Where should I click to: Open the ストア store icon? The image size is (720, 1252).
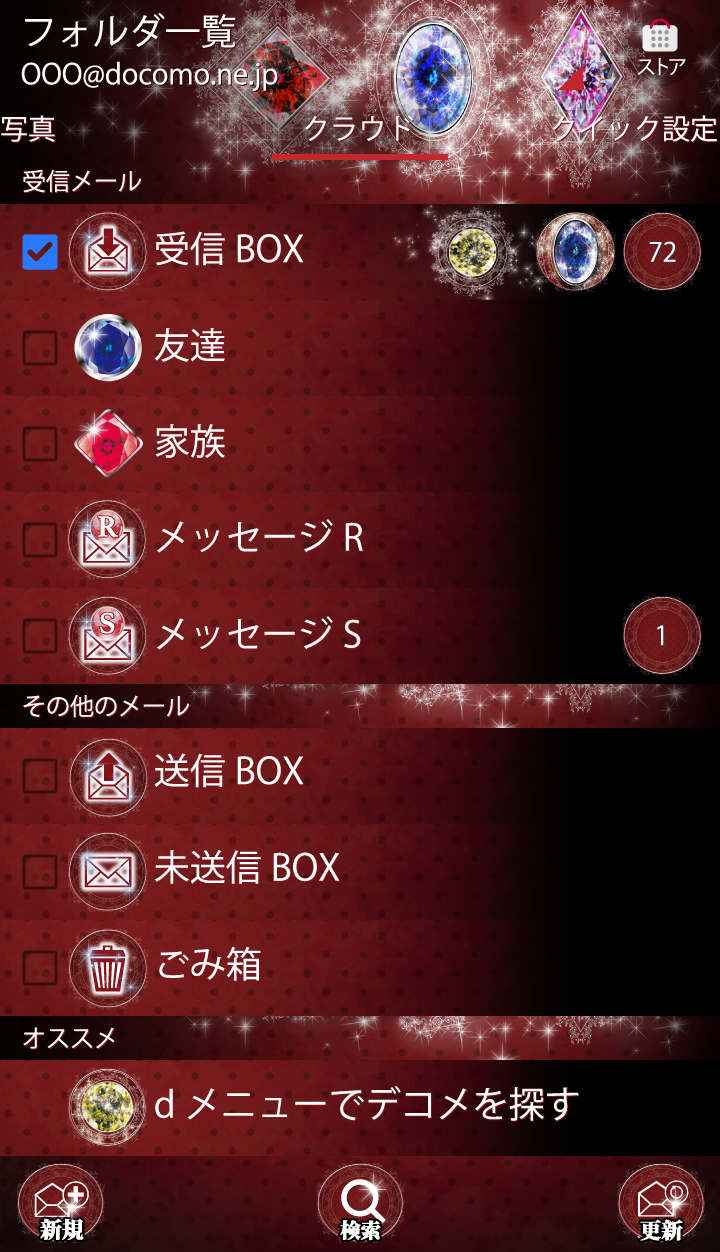660,46
